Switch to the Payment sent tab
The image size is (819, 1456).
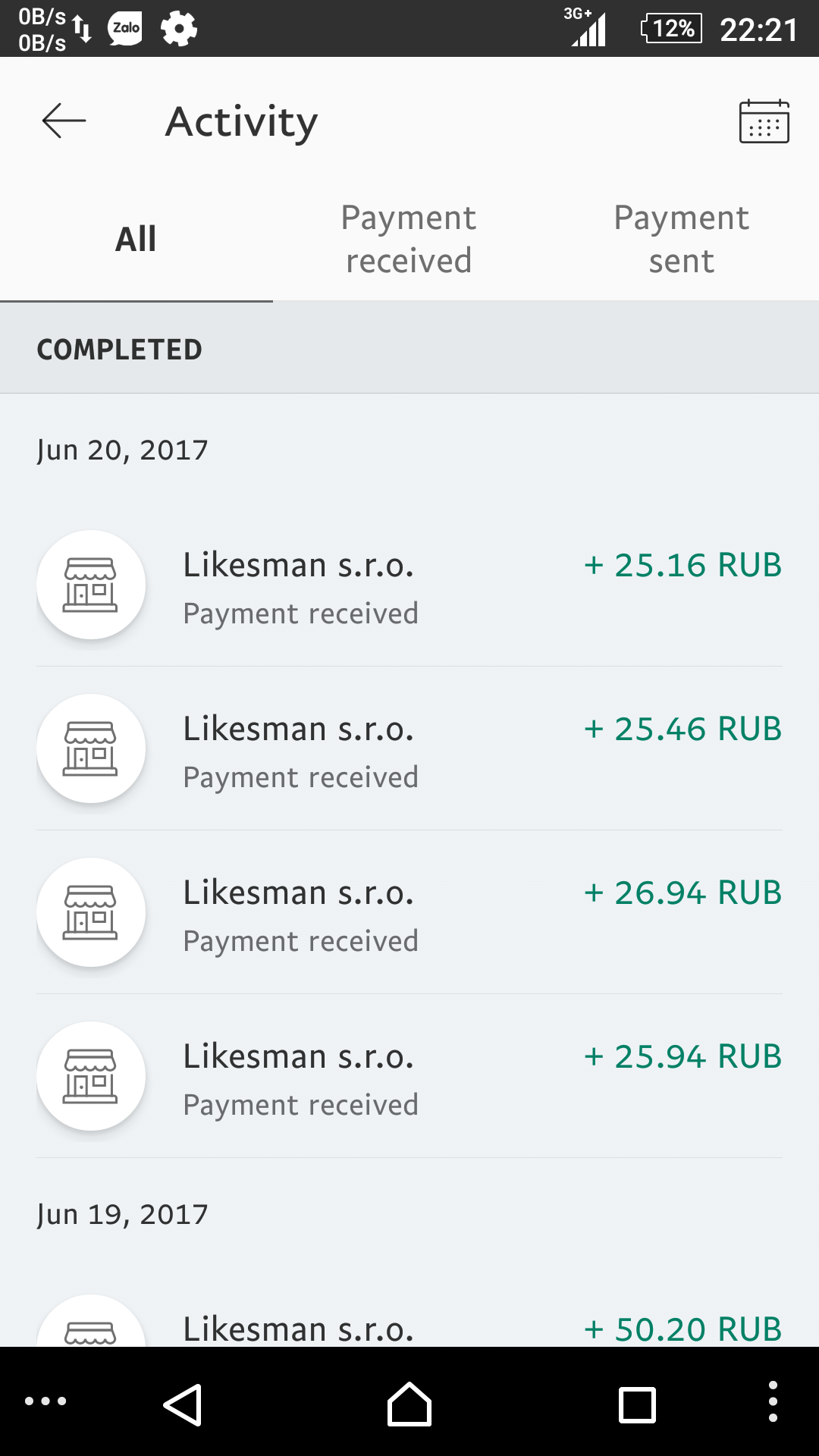(x=681, y=240)
